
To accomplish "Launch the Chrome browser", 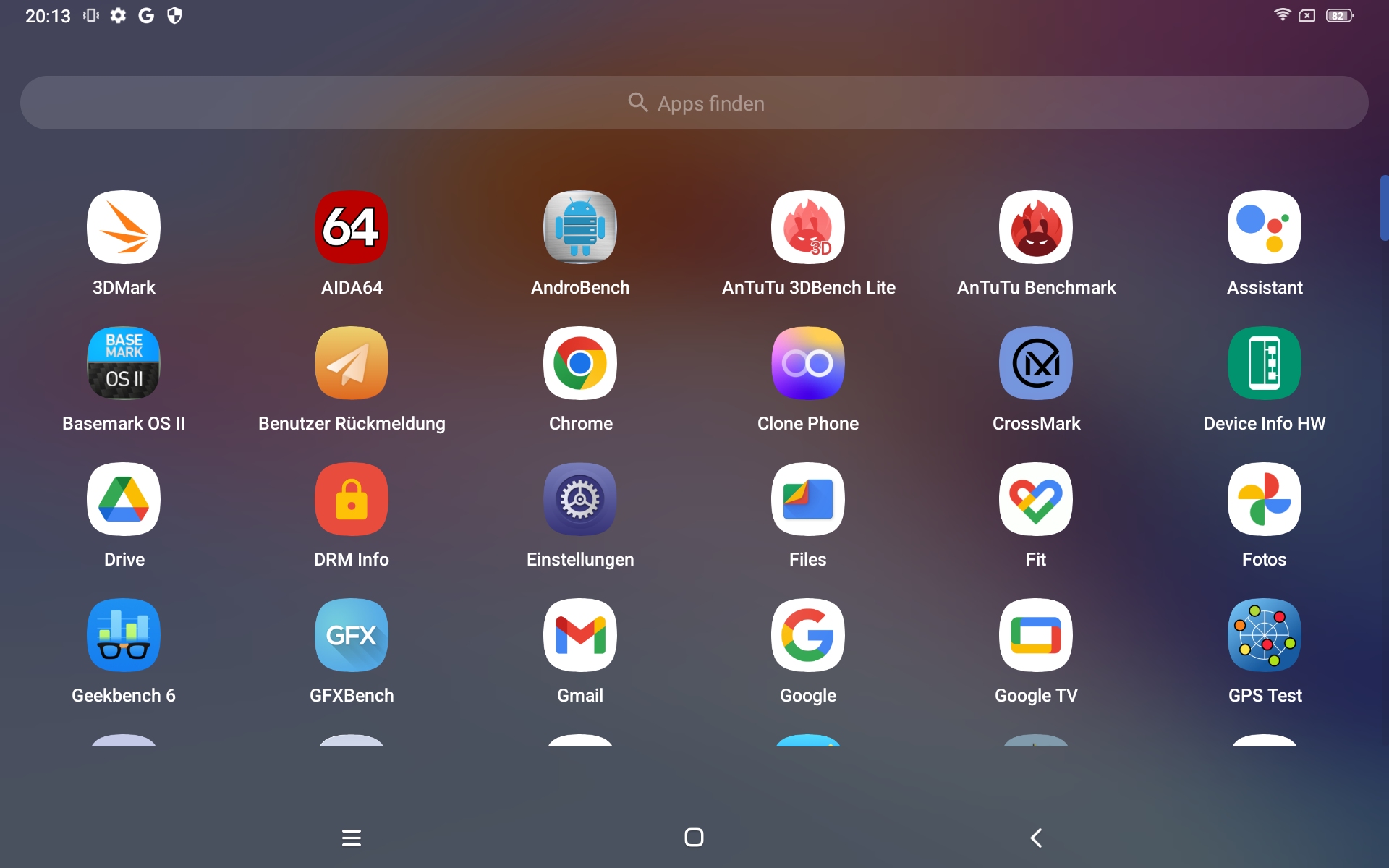I will coord(580,364).
